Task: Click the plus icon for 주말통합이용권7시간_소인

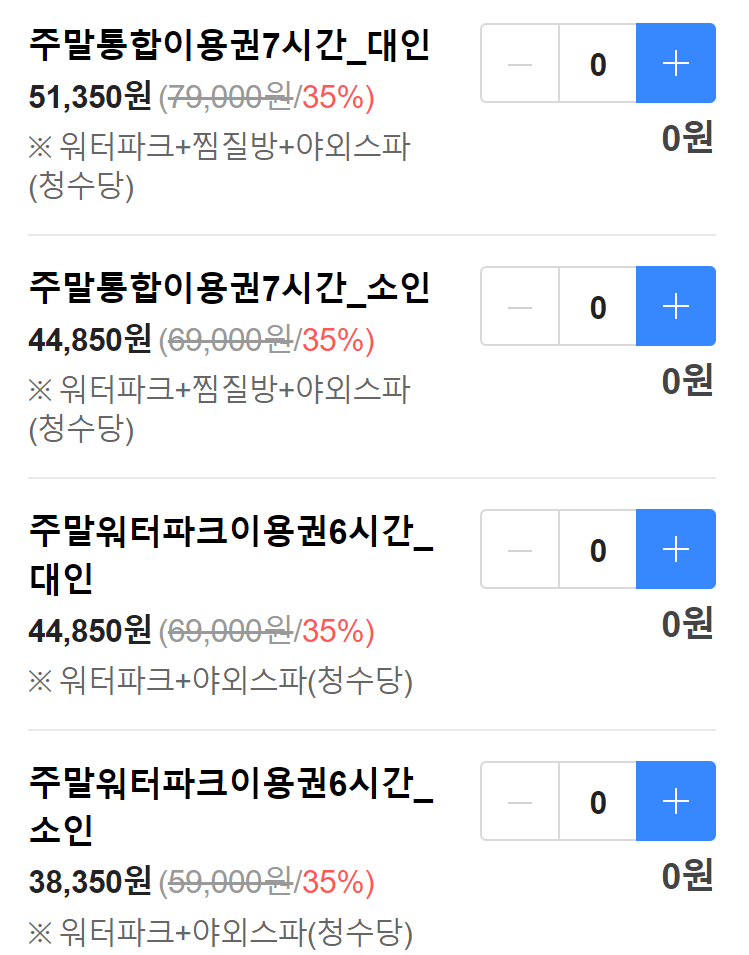Action: pos(676,306)
